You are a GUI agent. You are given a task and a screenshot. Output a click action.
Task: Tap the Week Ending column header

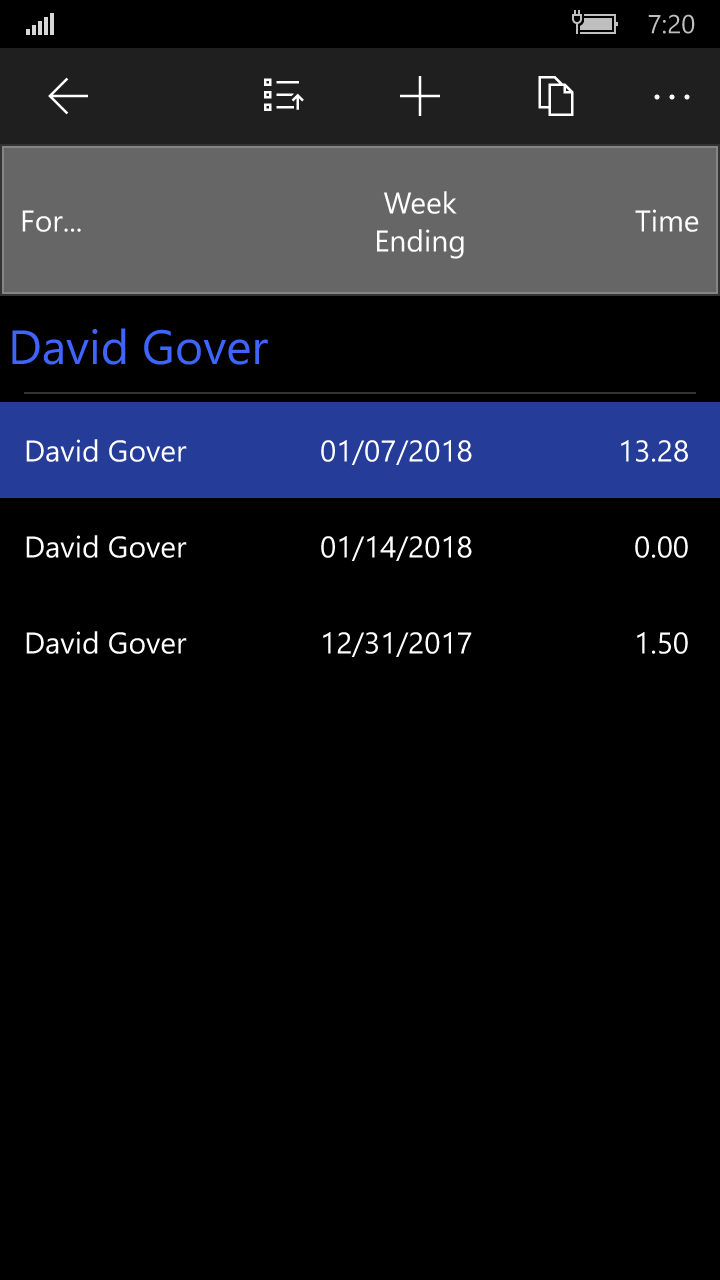(x=420, y=222)
